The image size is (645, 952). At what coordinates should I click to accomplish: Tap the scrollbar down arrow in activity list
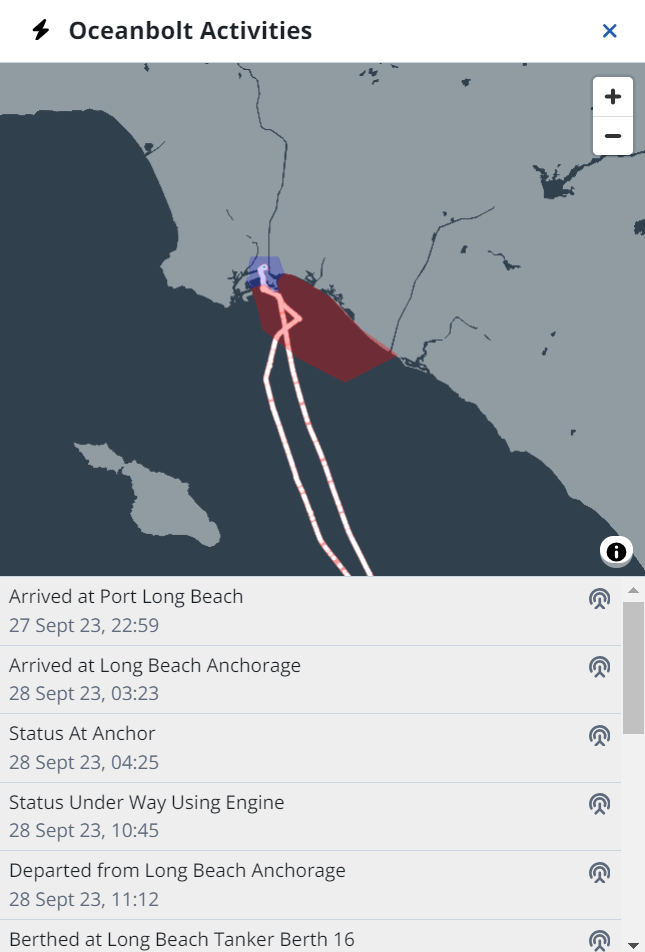(x=633, y=944)
